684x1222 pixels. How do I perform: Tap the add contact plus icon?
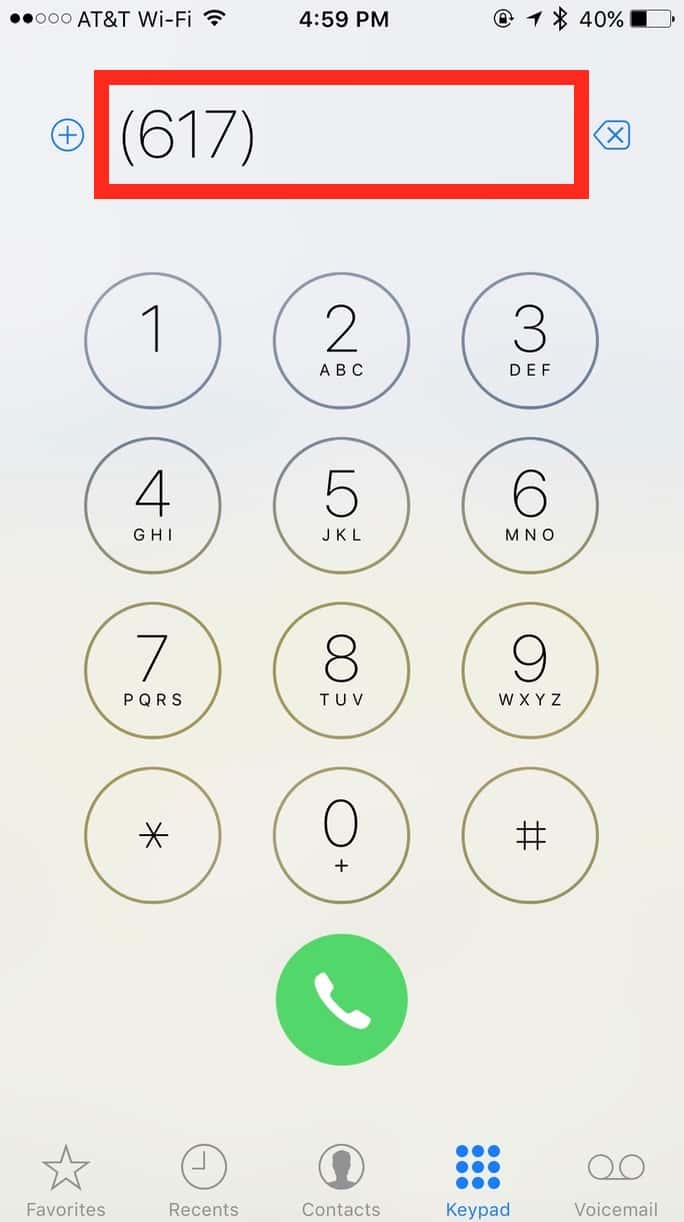coord(67,135)
